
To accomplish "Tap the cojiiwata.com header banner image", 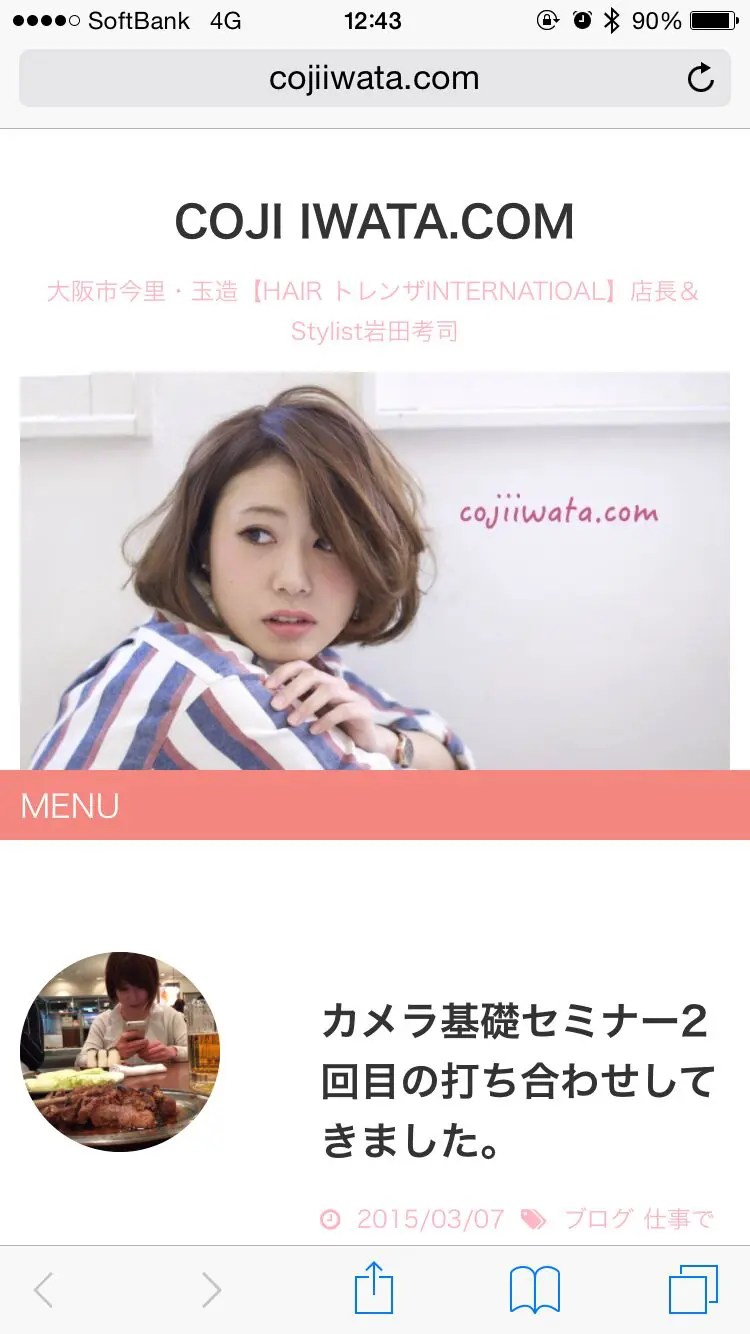I will [x=375, y=570].
